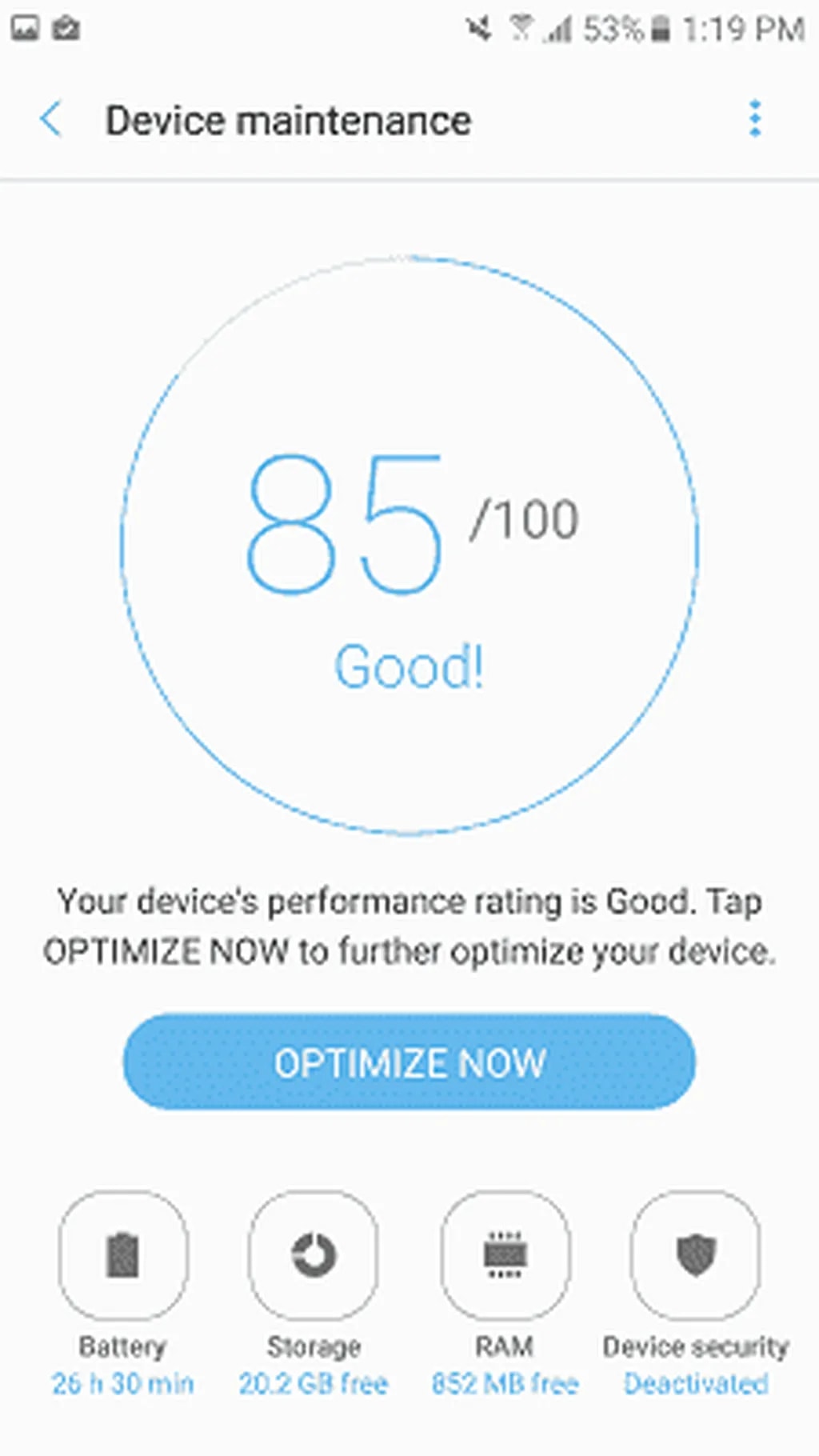Viewport: 819px width, 1456px height.
Task: Open the three-dot overflow menu
Action: point(754,119)
